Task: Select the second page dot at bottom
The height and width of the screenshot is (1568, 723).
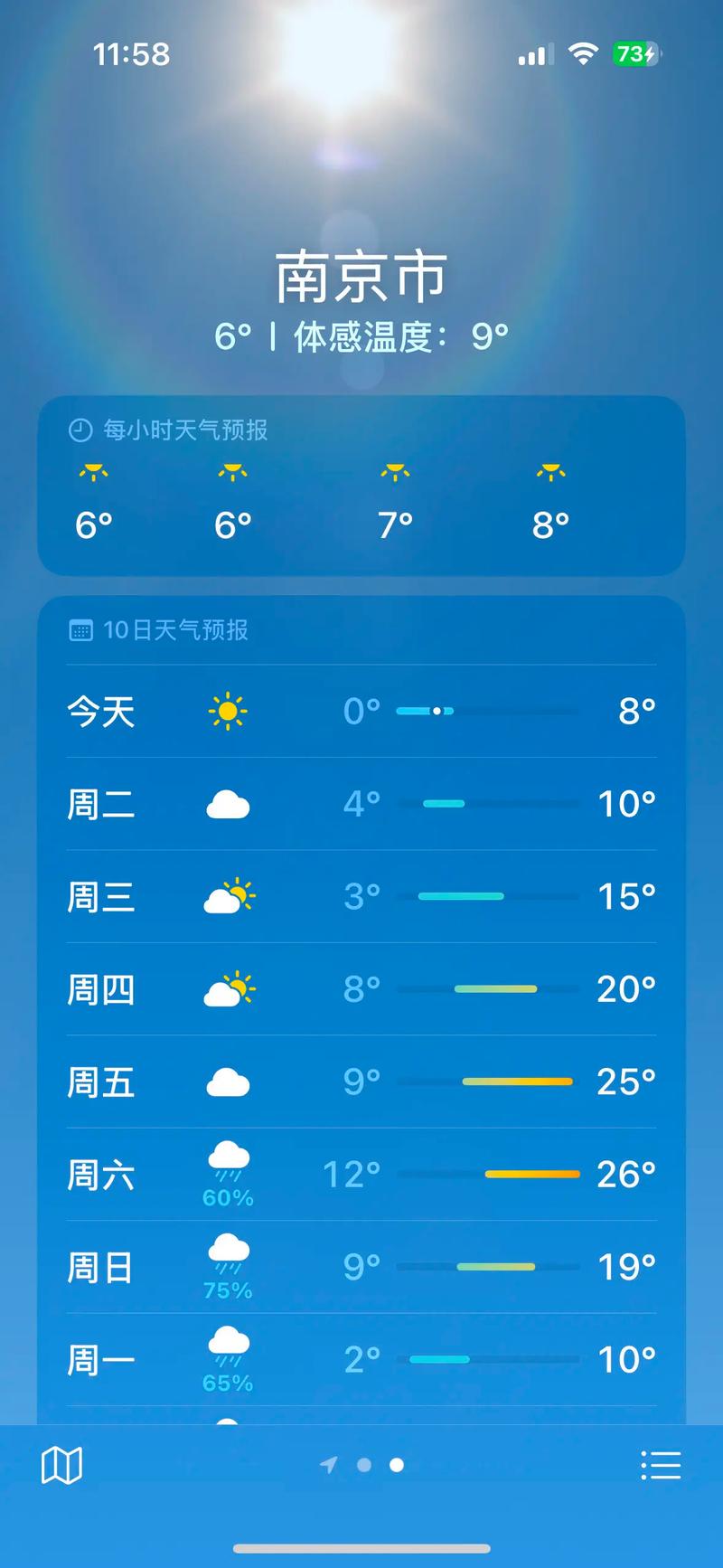Action: pyautogui.click(x=396, y=1464)
